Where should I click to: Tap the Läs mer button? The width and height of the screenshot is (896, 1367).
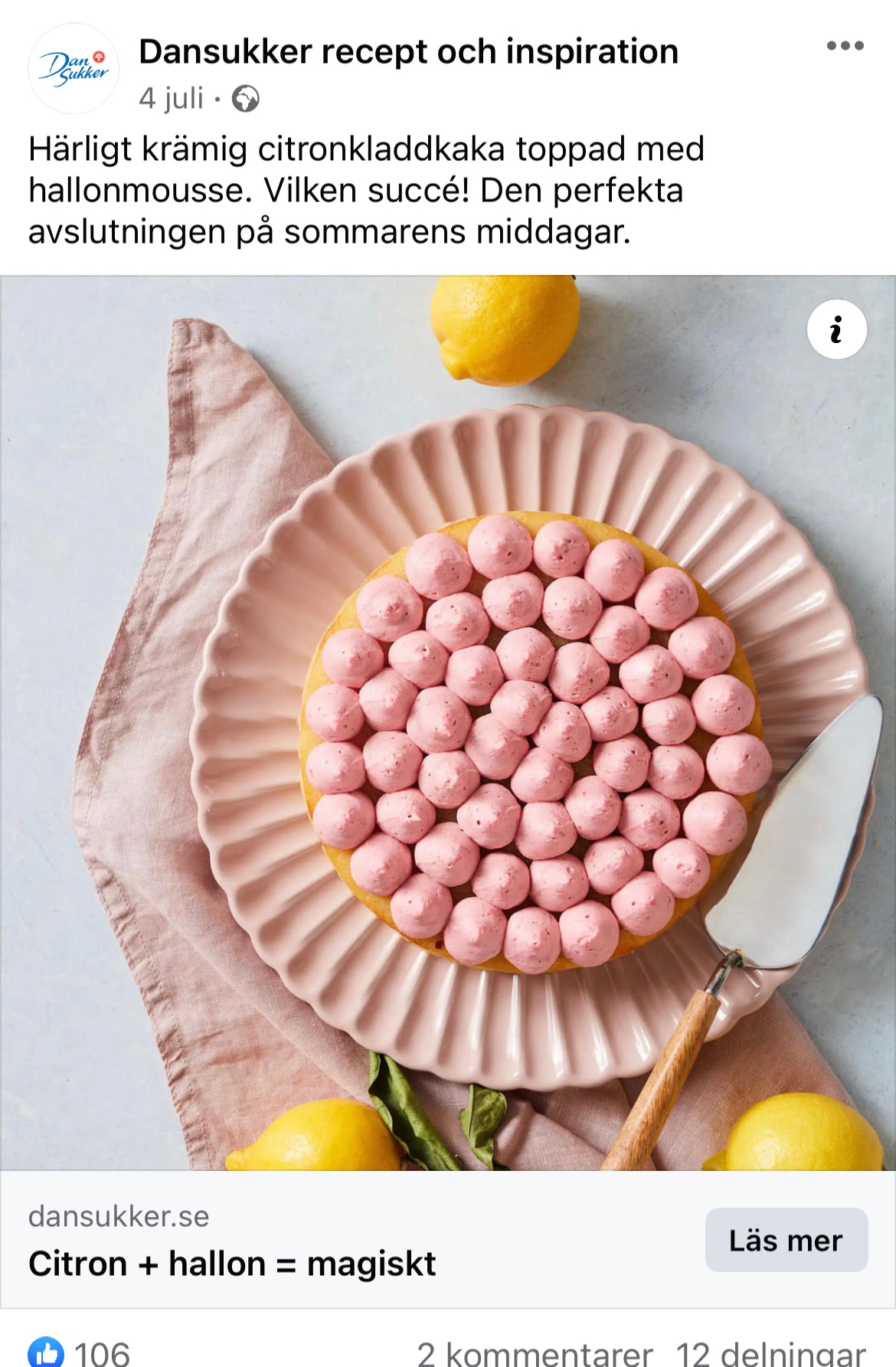(786, 1240)
